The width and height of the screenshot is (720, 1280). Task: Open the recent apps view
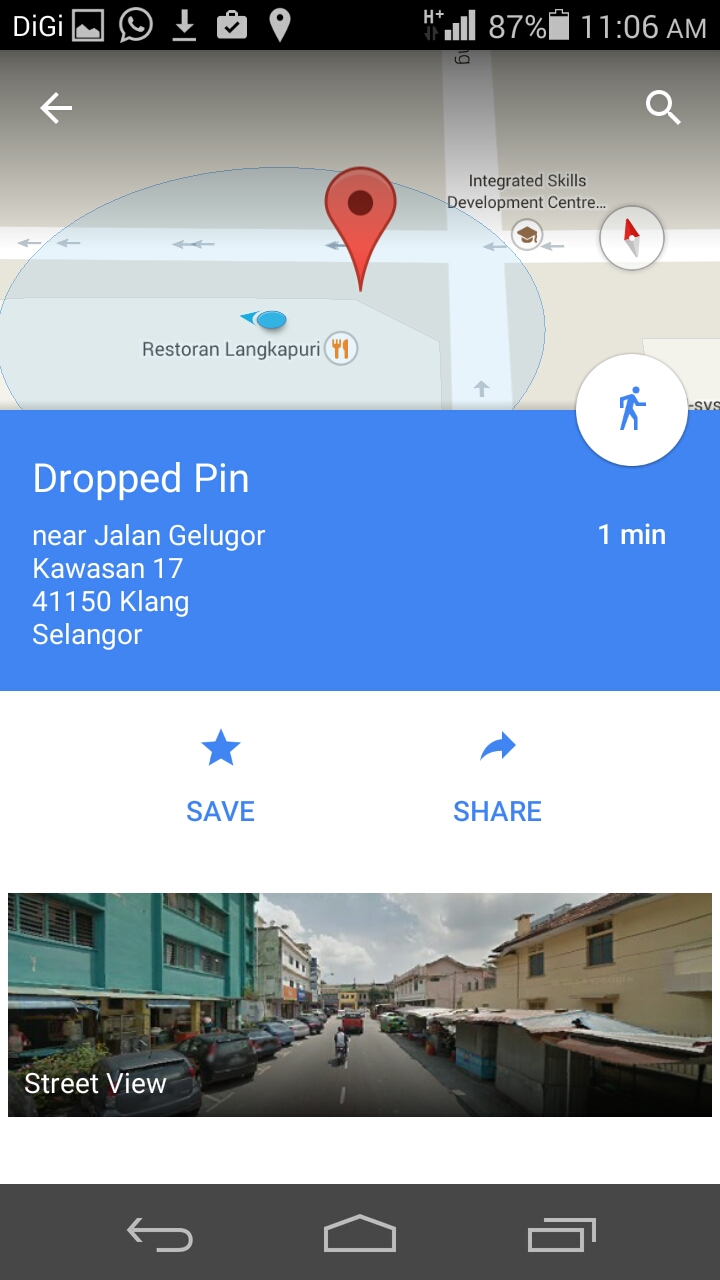click(x=561, y=1234)
